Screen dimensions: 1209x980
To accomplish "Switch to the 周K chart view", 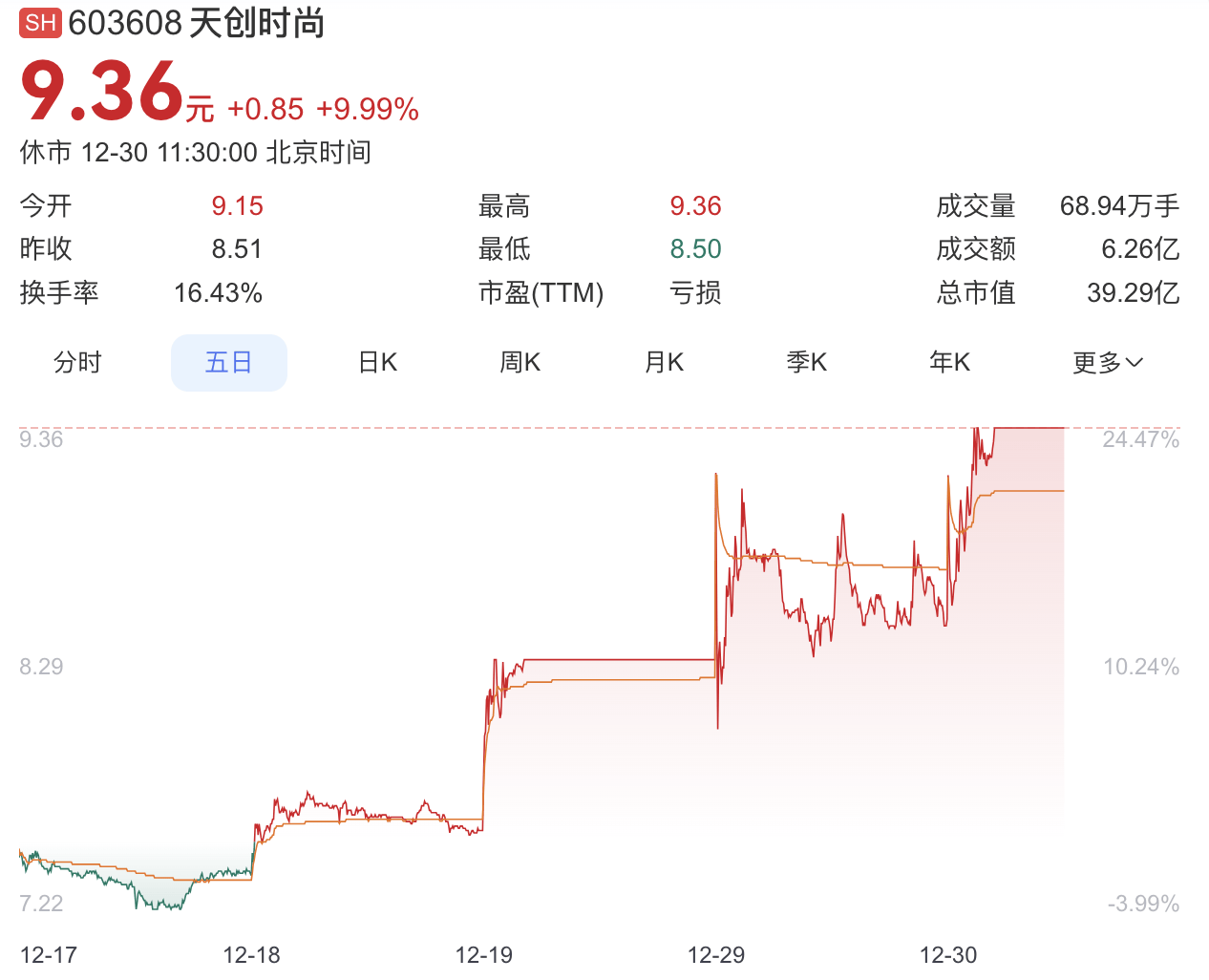I will click(520, 363).
